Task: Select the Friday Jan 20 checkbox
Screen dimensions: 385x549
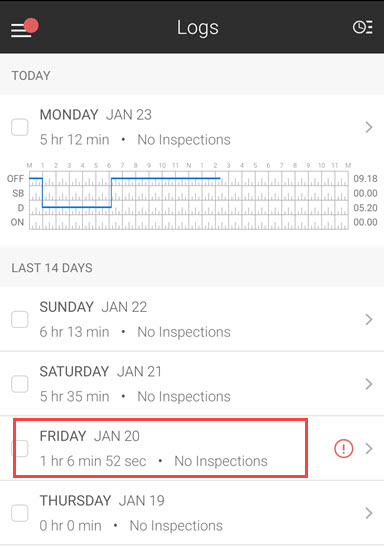Action: coord(20,449)
